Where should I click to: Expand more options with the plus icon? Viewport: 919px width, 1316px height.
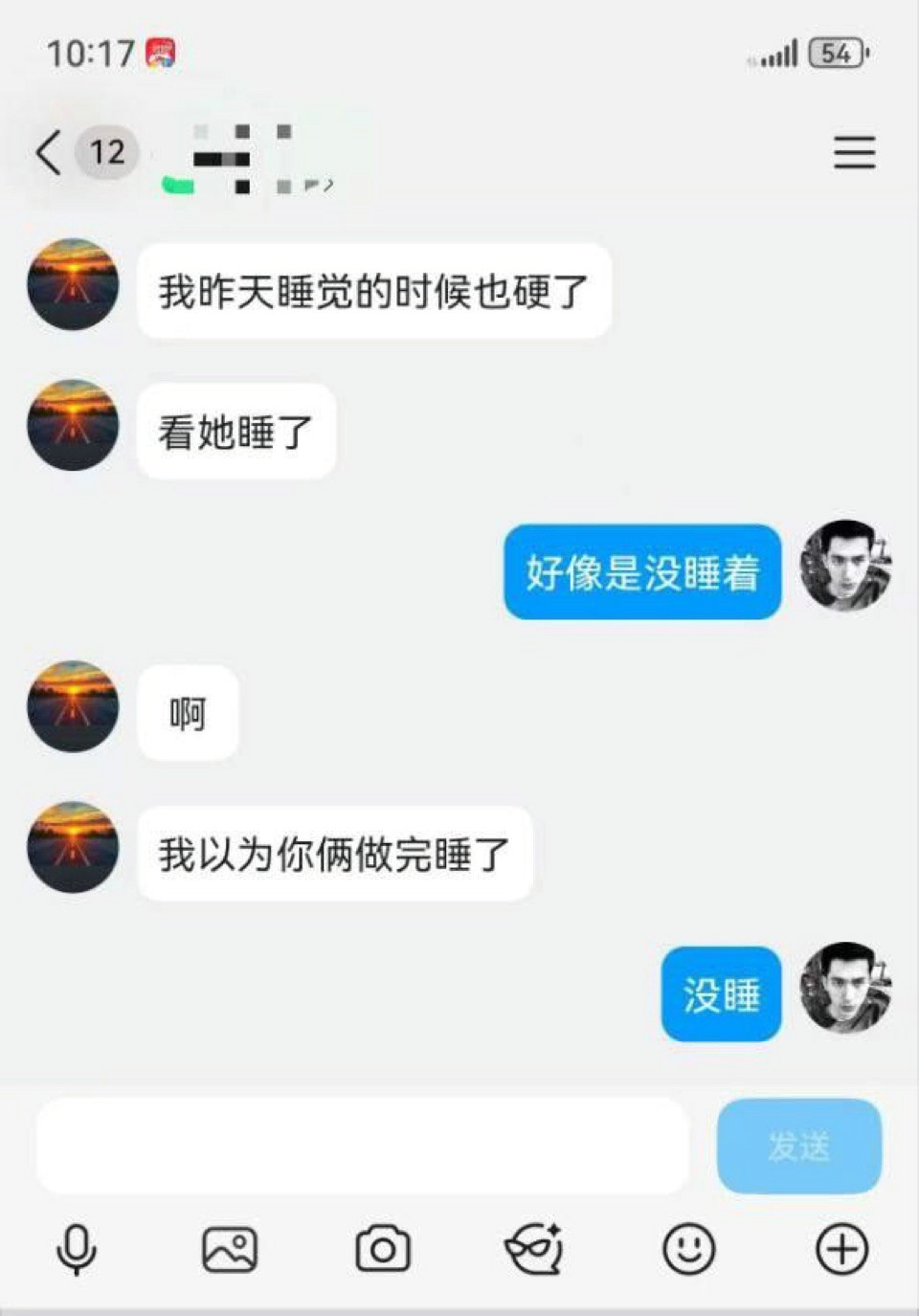841,1249
